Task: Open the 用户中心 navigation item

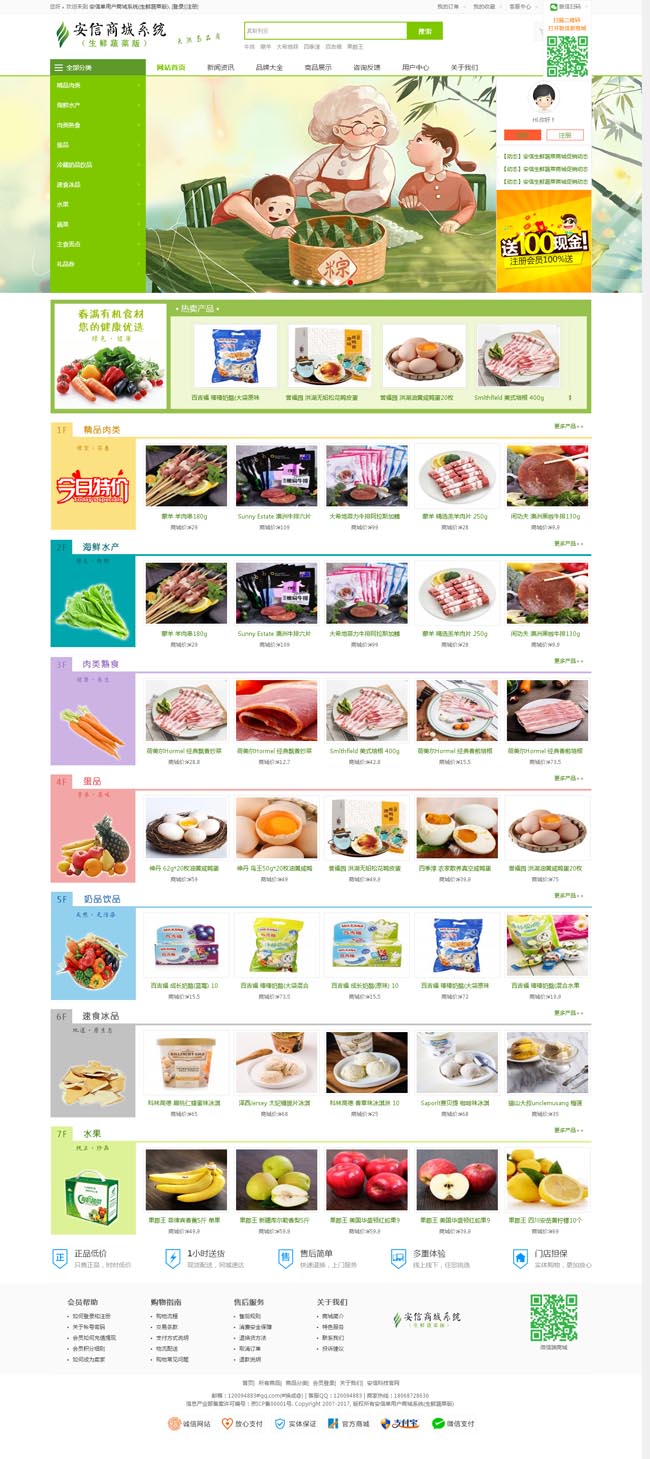Action: [x=415, y=67]
